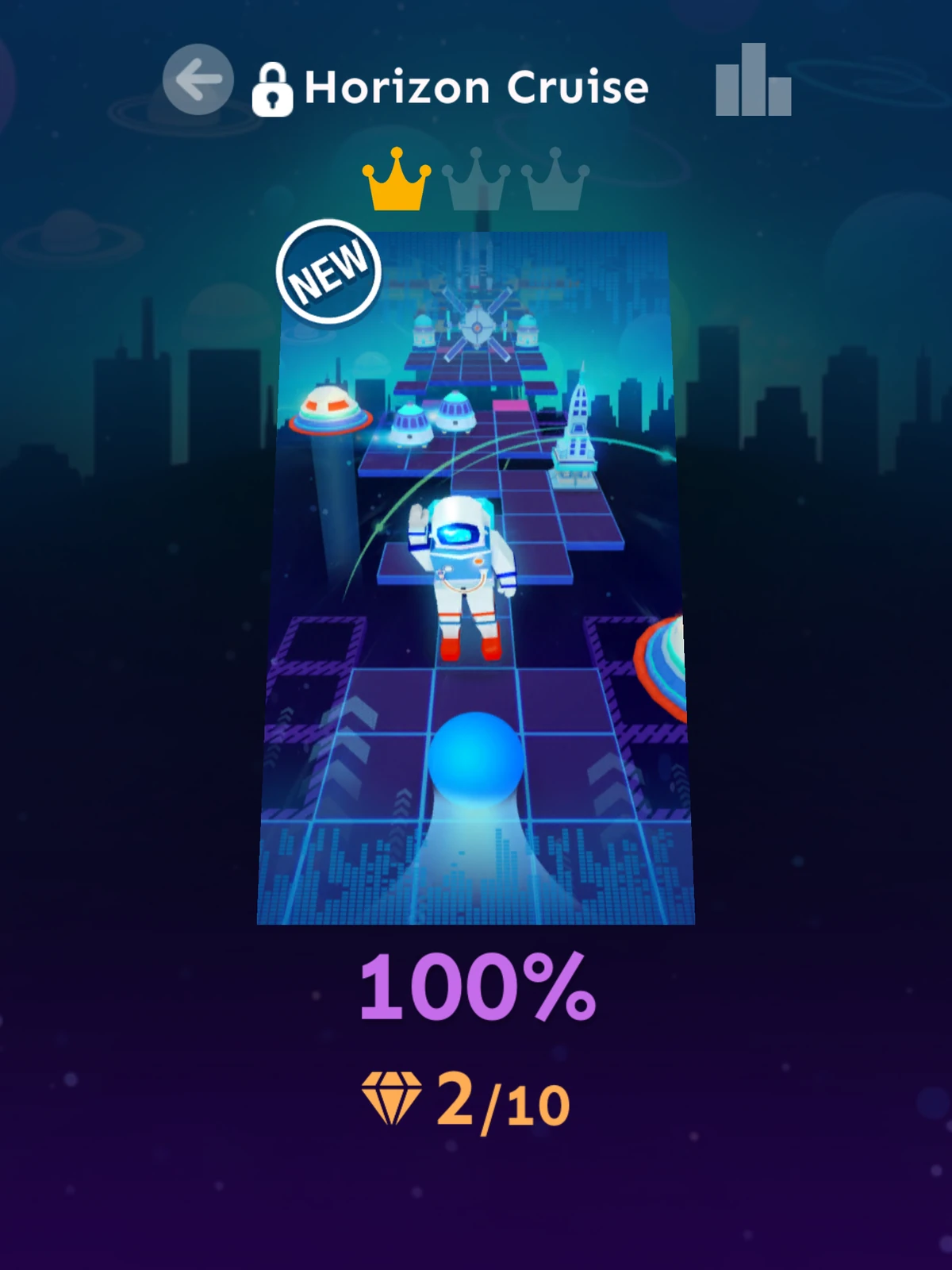Open the Horizon Cruise level card

click(476, 578)
